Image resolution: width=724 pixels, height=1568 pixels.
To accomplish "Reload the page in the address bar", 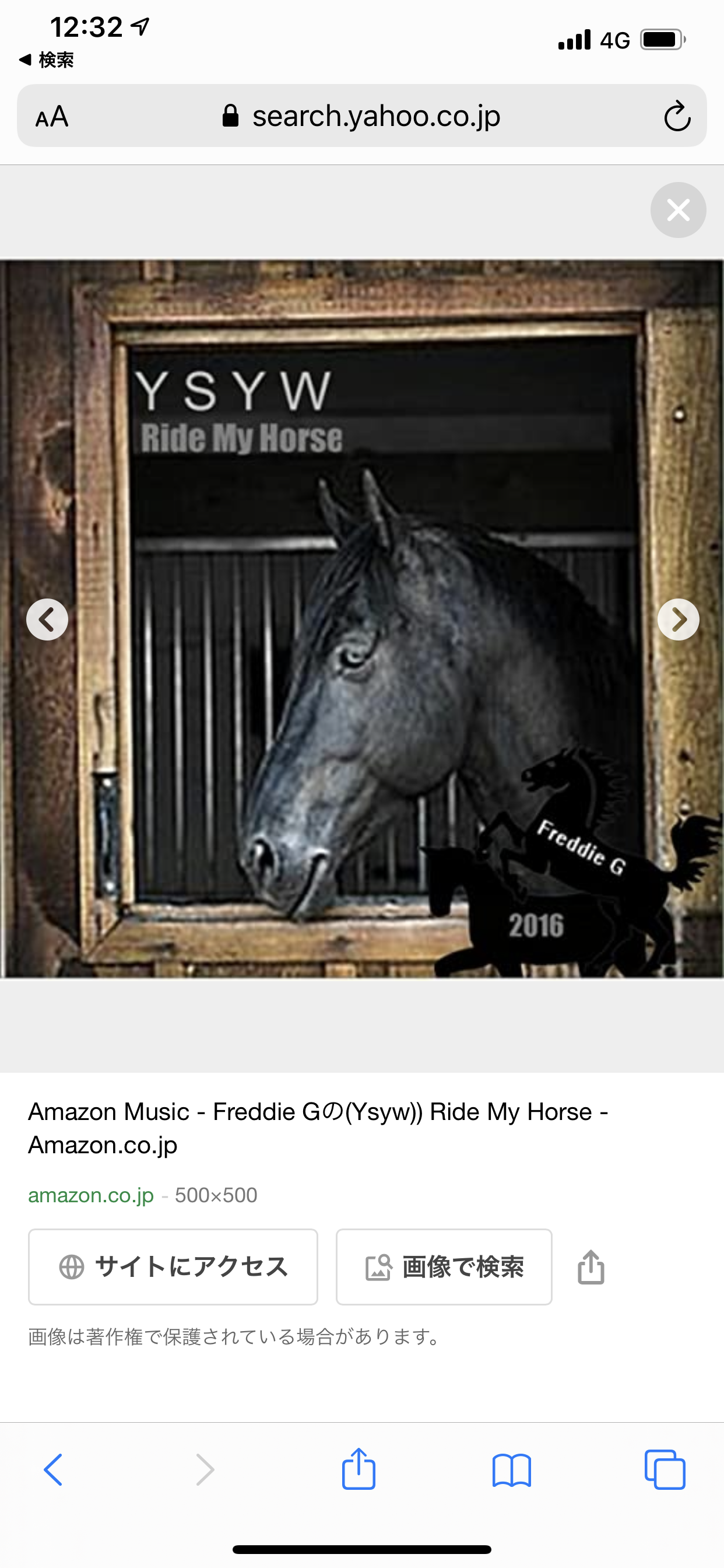I will point(677,116).
